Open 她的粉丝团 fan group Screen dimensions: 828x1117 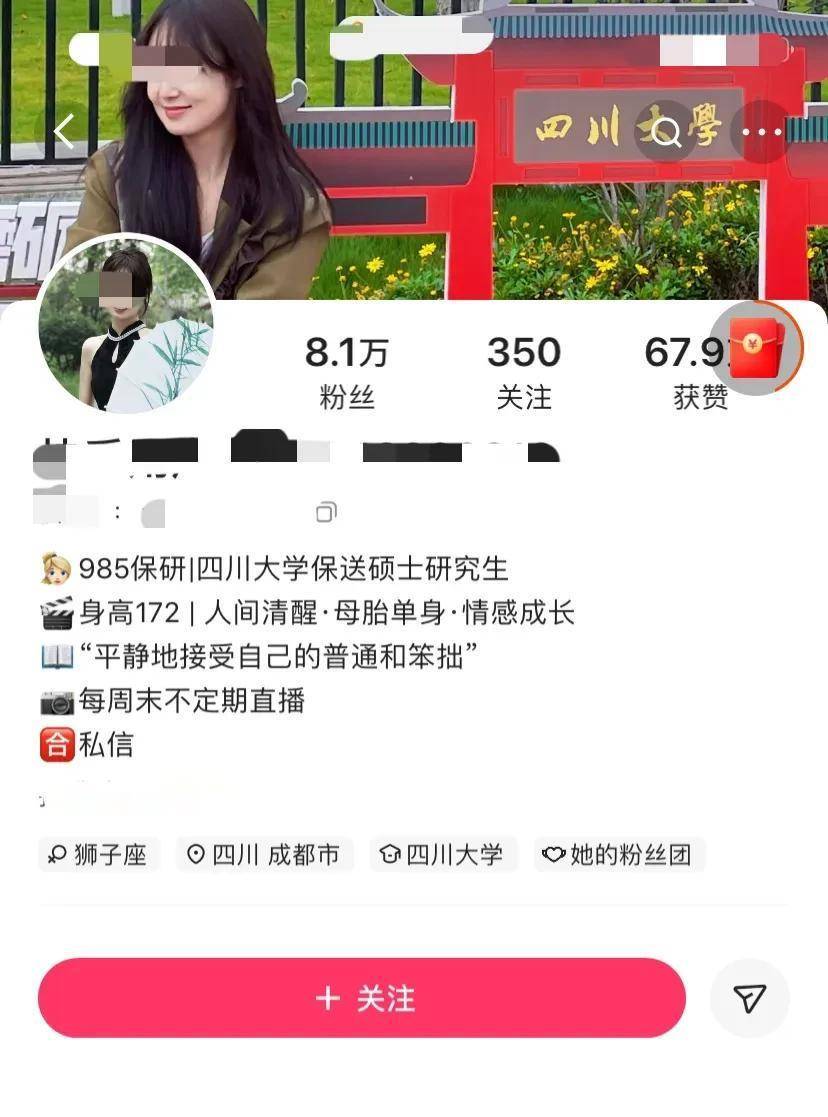(618, 855)
